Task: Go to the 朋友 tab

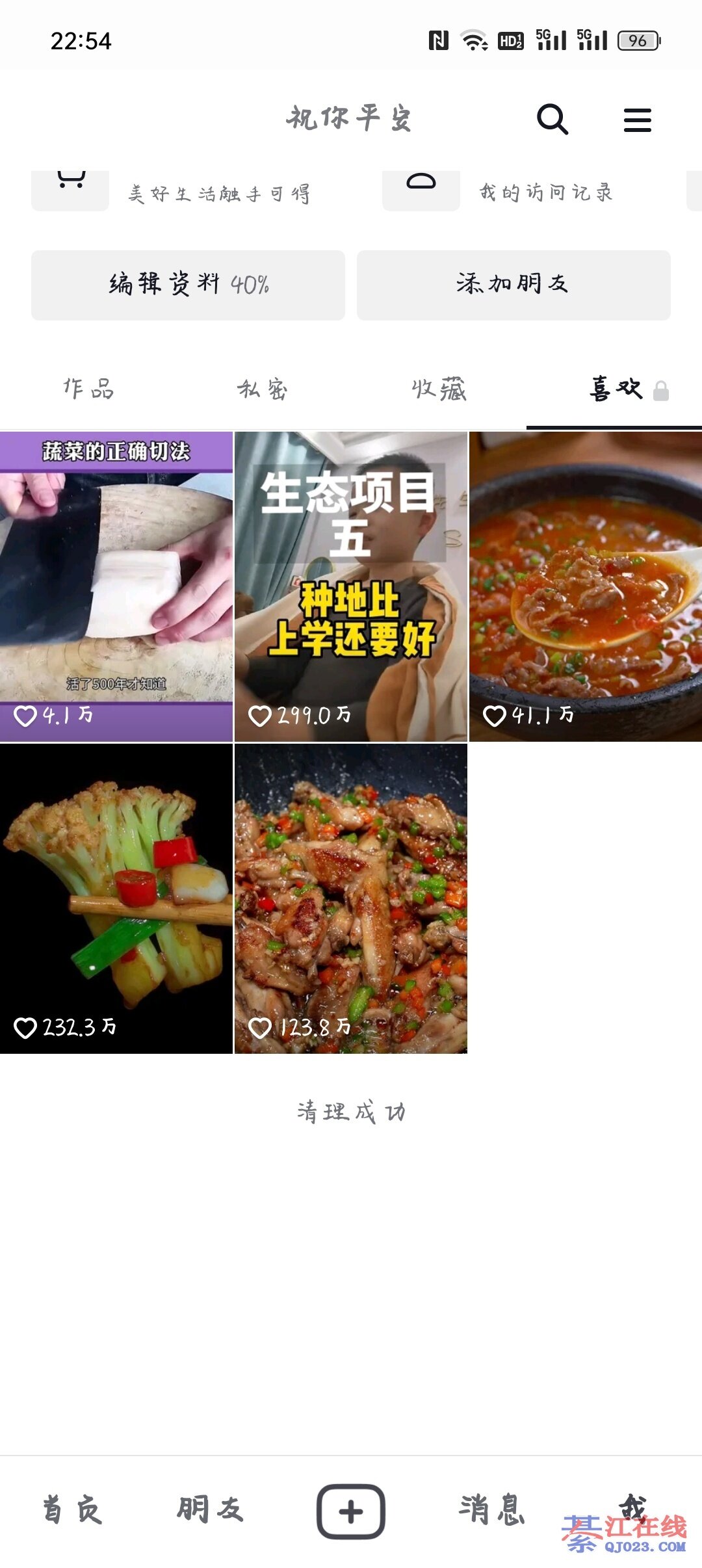Action: point(210,1509)
